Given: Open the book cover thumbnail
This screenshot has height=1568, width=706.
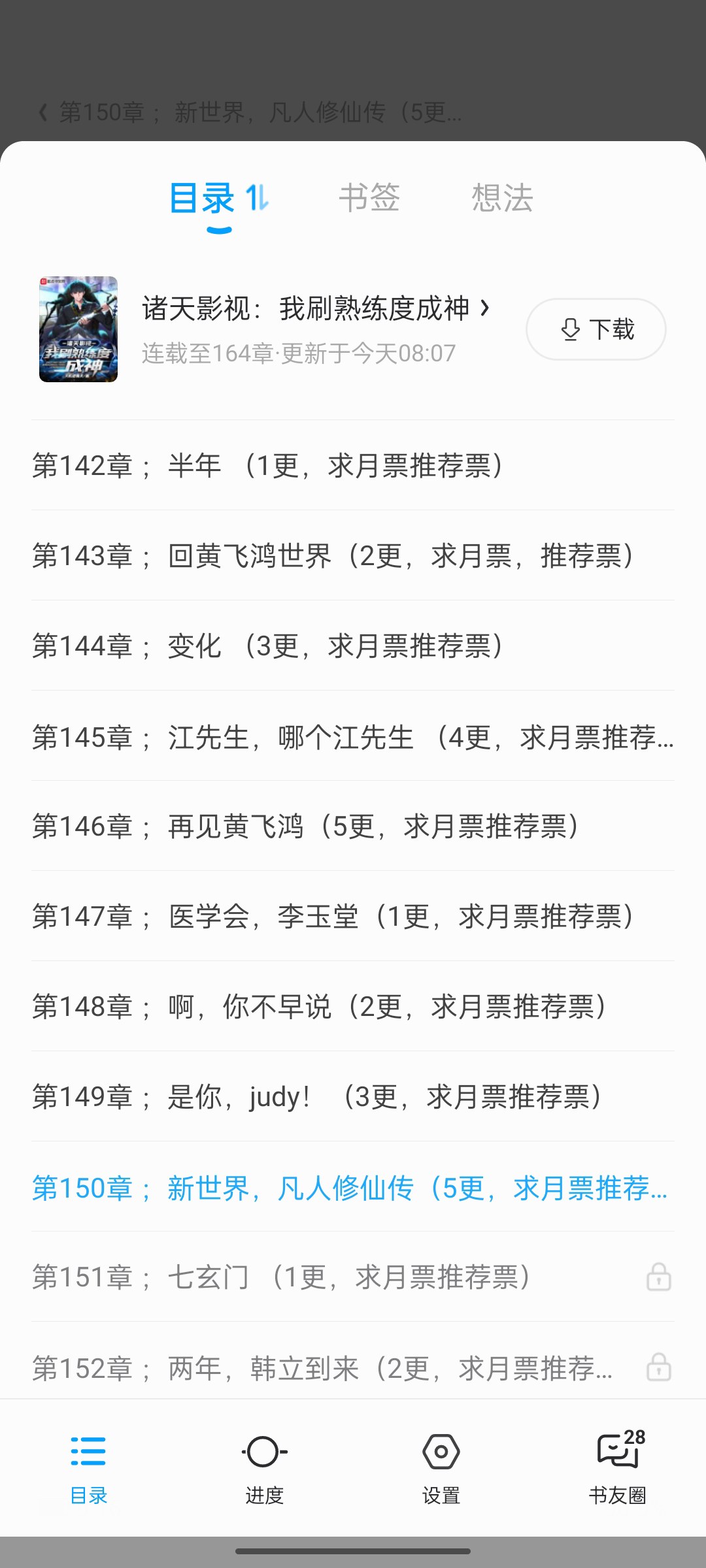Looking at the screenshot, I should pyautogui.click(x=78, y=329).
